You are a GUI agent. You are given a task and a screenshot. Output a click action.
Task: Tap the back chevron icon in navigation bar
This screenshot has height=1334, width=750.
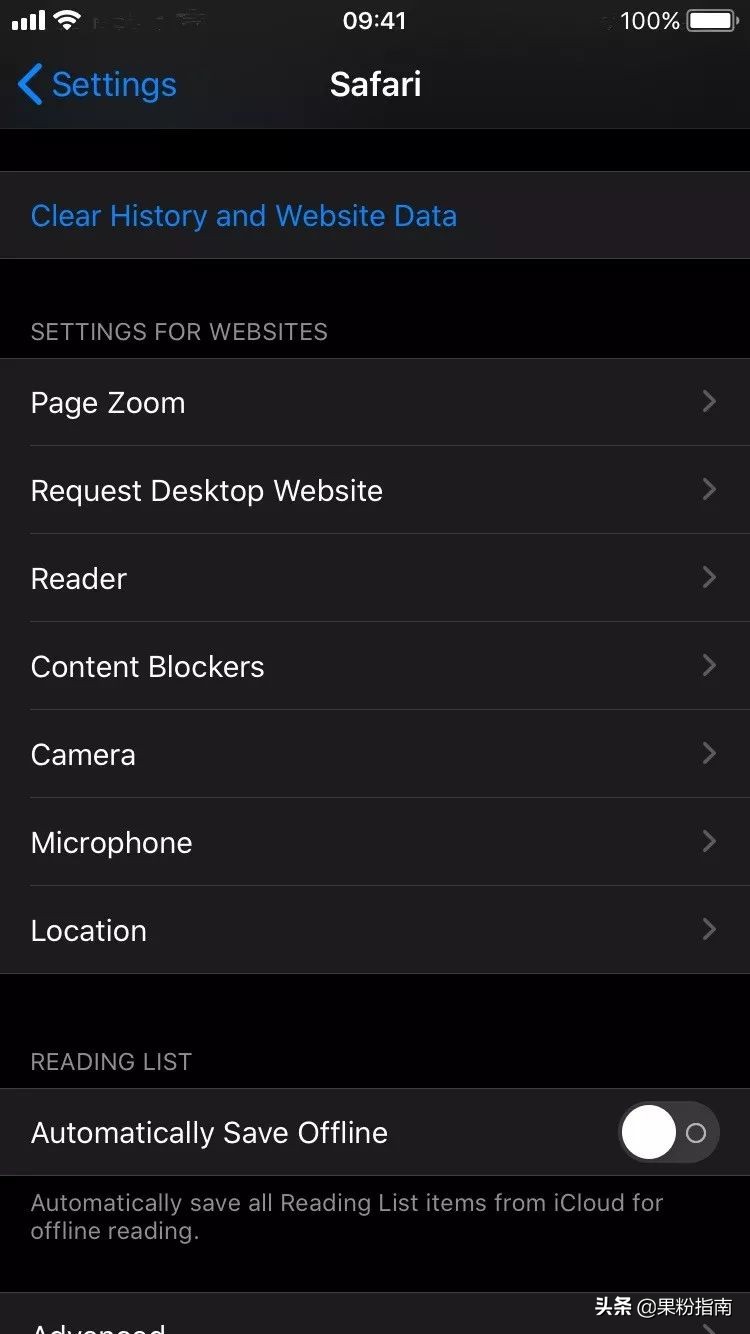[29, 86]
